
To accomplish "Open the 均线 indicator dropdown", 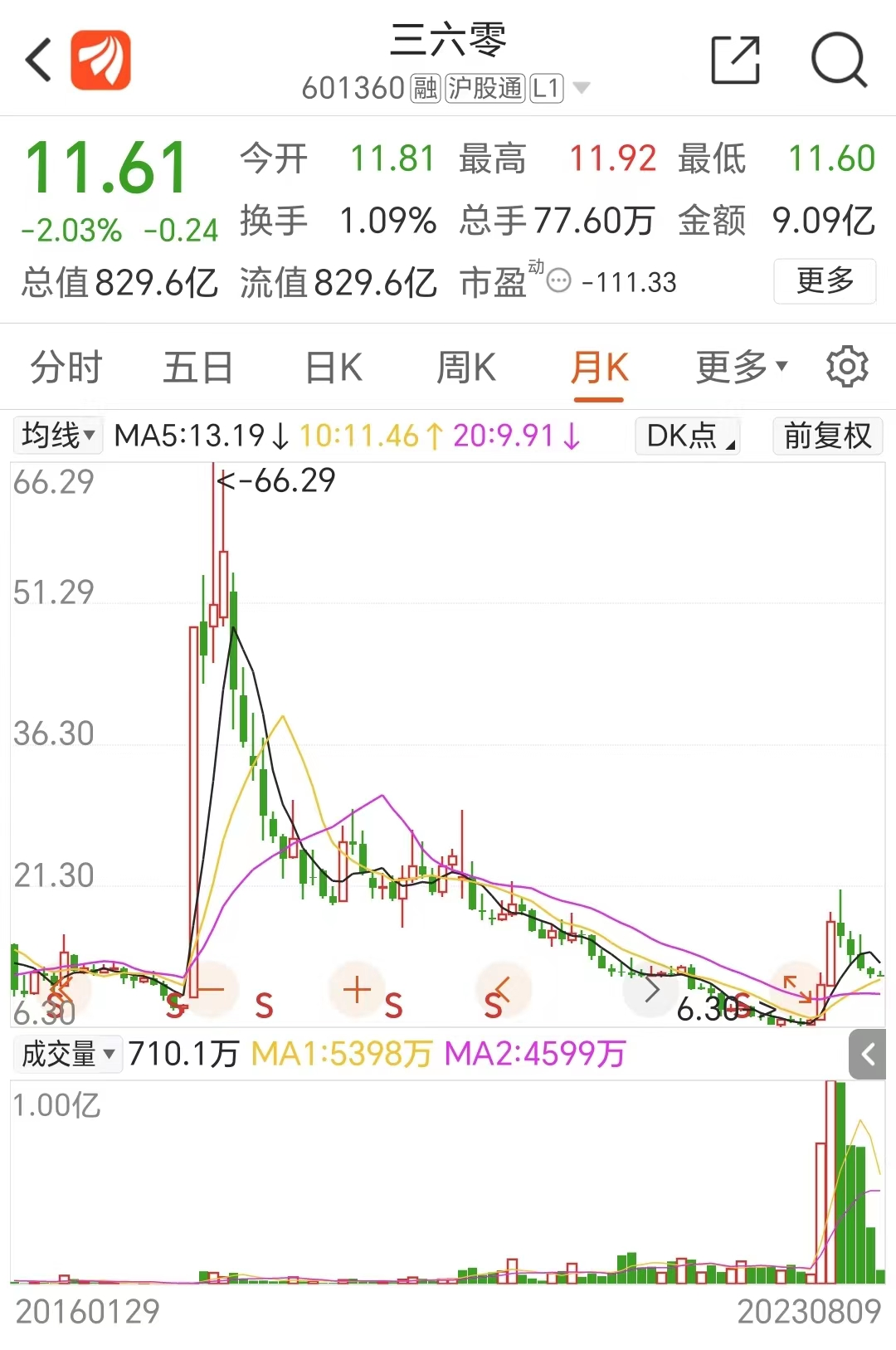I will pos(58,435).
